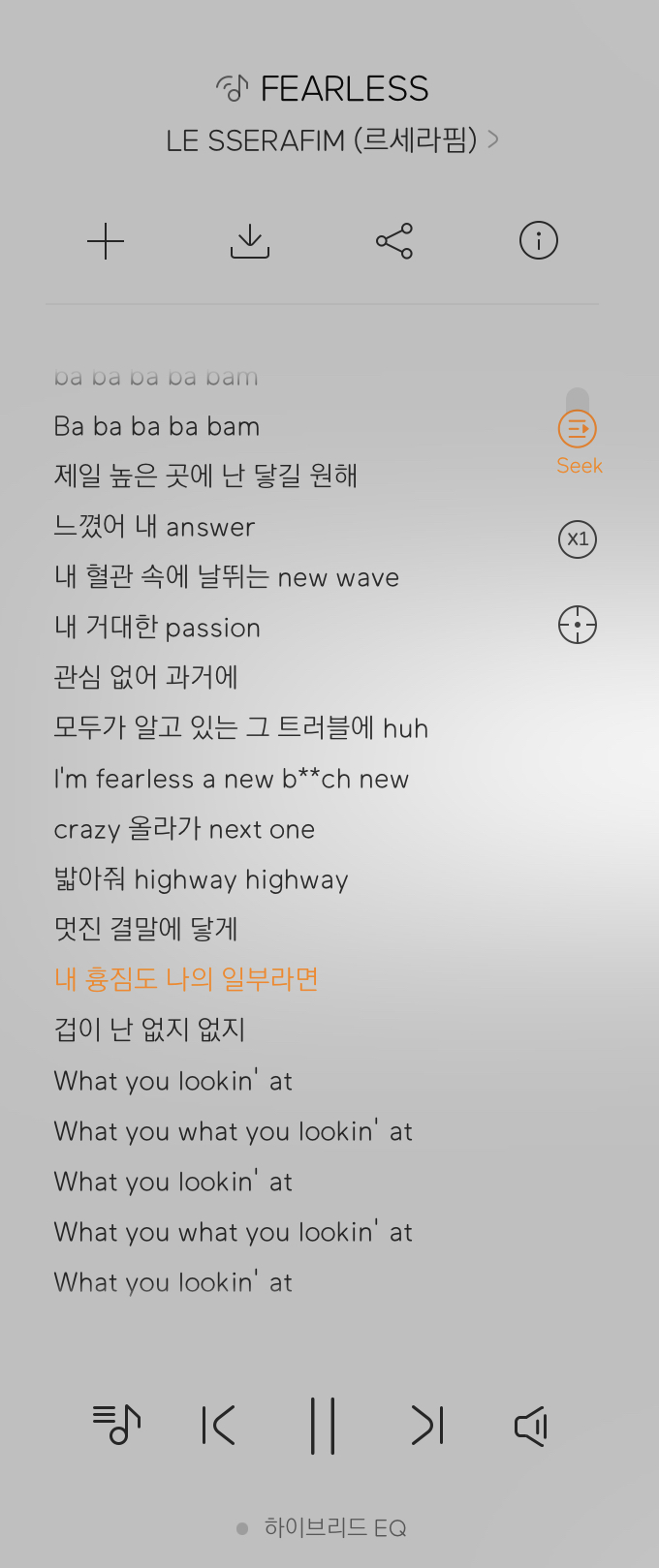Seek to the lyric "겁이 난 없지 없지"

point(150,1030)
